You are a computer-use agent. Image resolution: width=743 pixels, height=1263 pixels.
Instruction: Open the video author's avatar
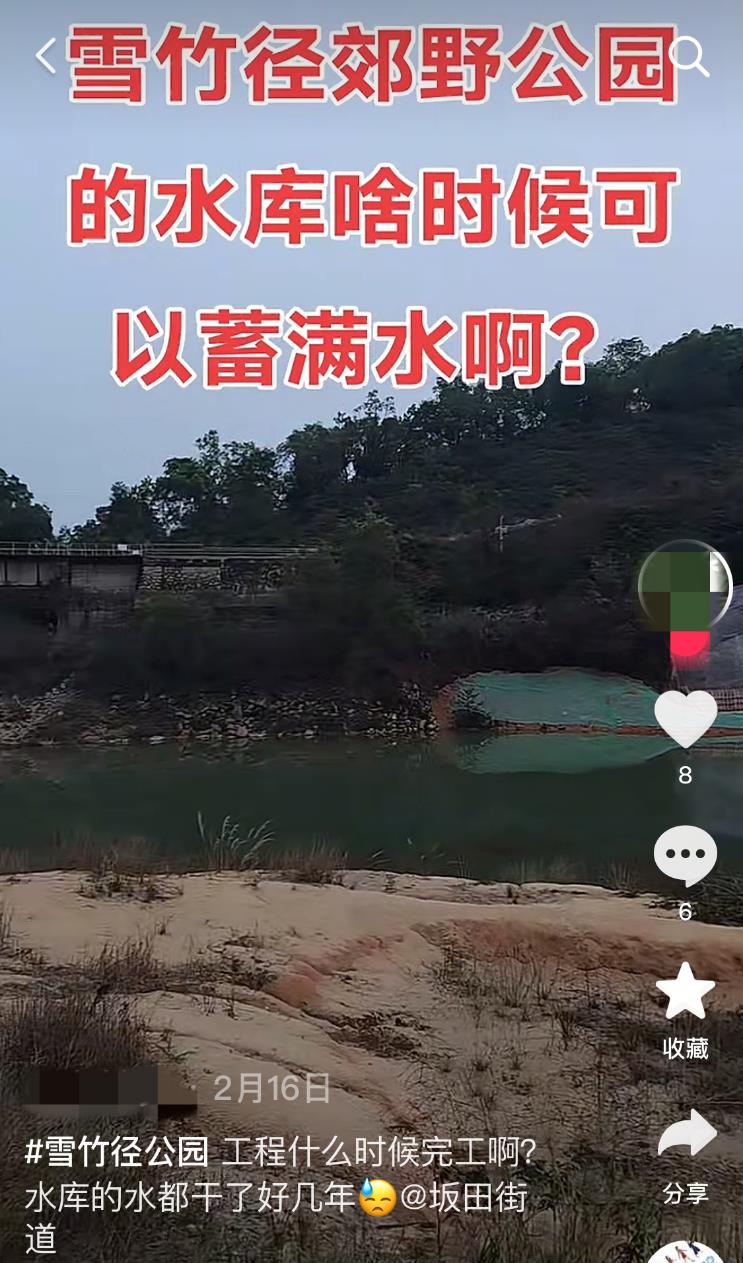pyautogui.click(x=684, y=586)
